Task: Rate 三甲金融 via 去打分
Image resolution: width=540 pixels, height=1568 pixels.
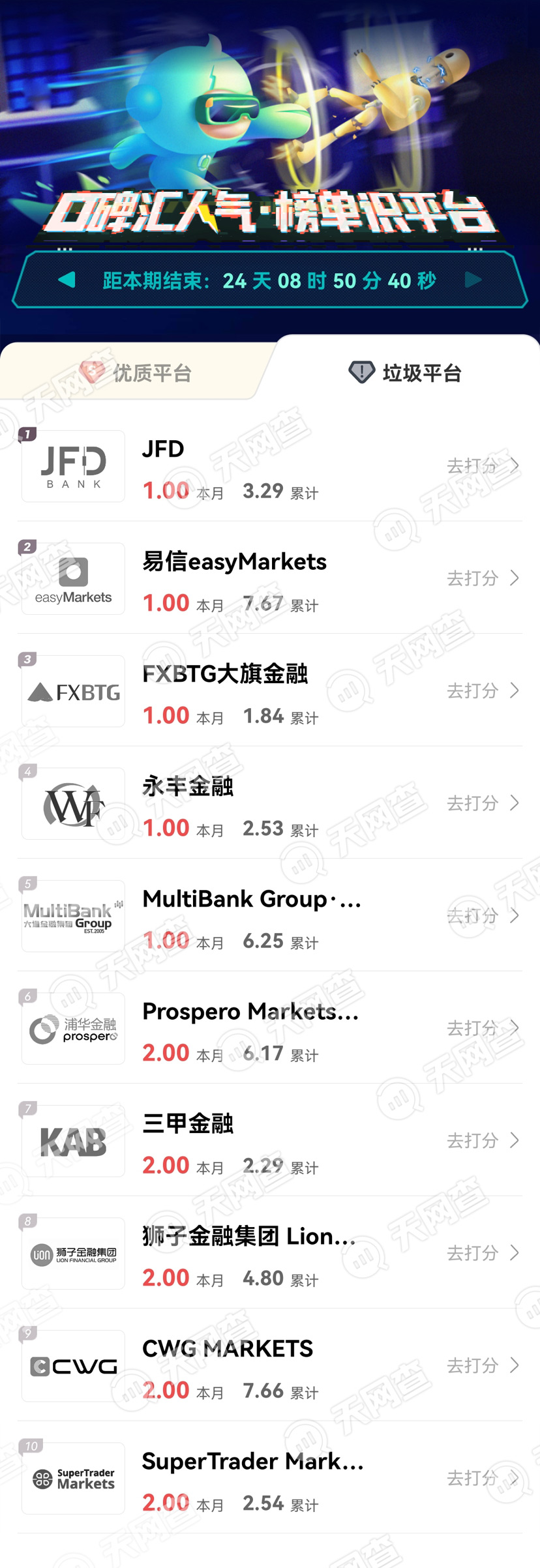Action: click(x=483, y=1140)
